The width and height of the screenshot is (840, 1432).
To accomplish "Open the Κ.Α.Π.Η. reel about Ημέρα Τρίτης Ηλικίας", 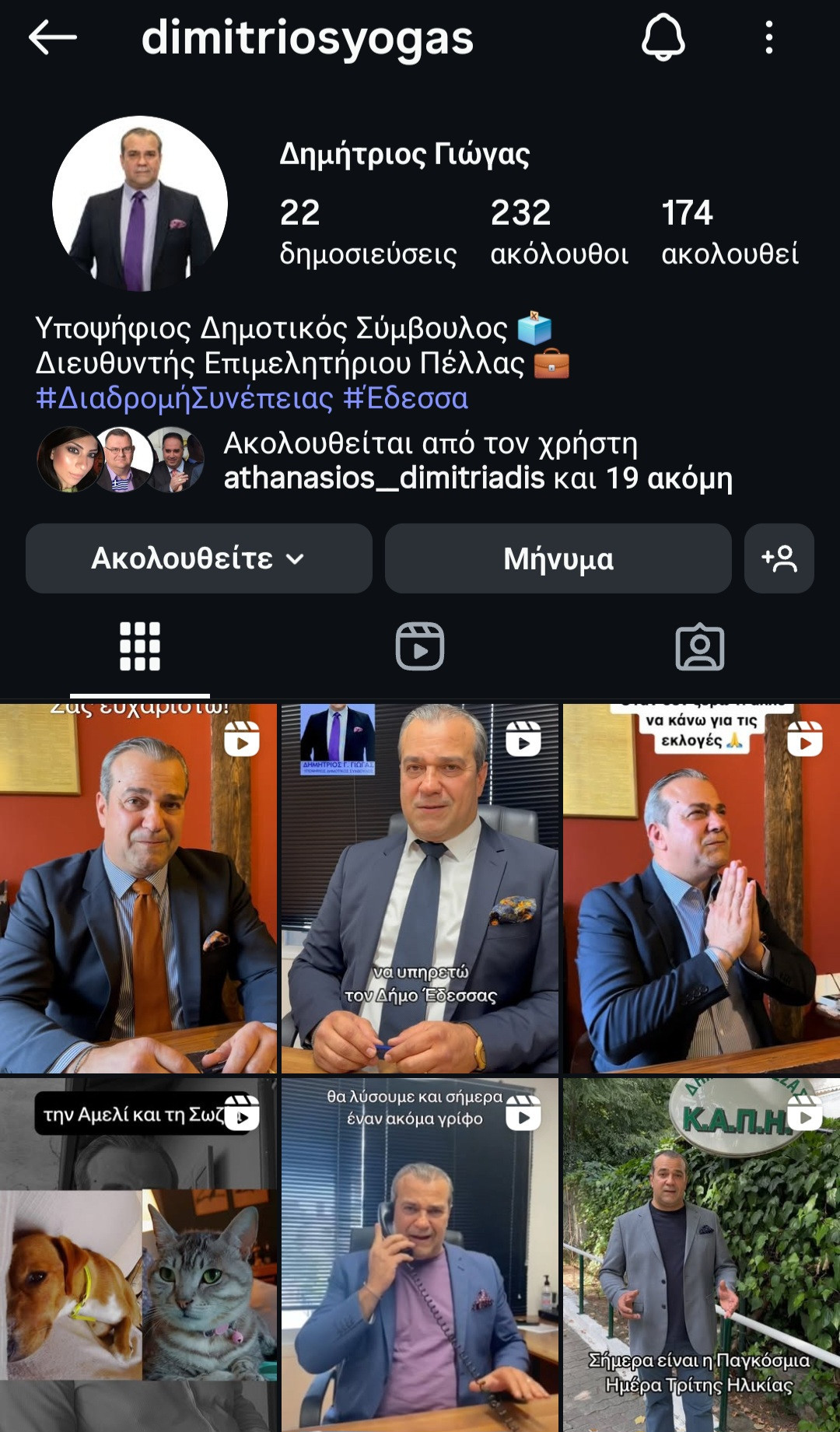I will pos(701,1254).
